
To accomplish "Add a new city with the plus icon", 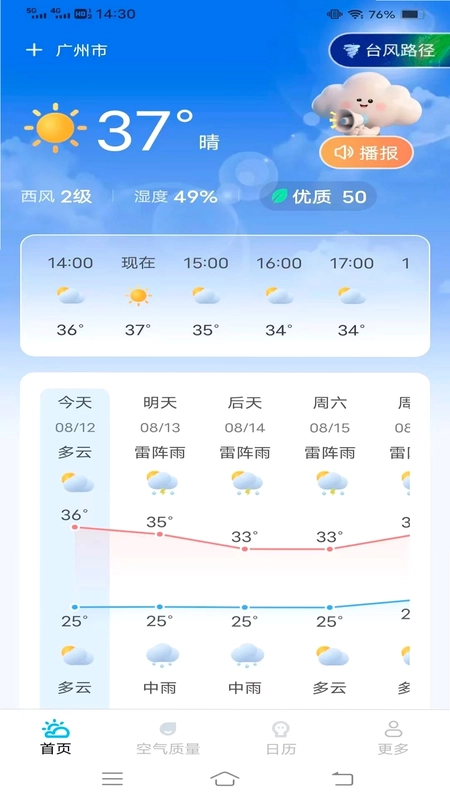I will click(x=34, y=50).
